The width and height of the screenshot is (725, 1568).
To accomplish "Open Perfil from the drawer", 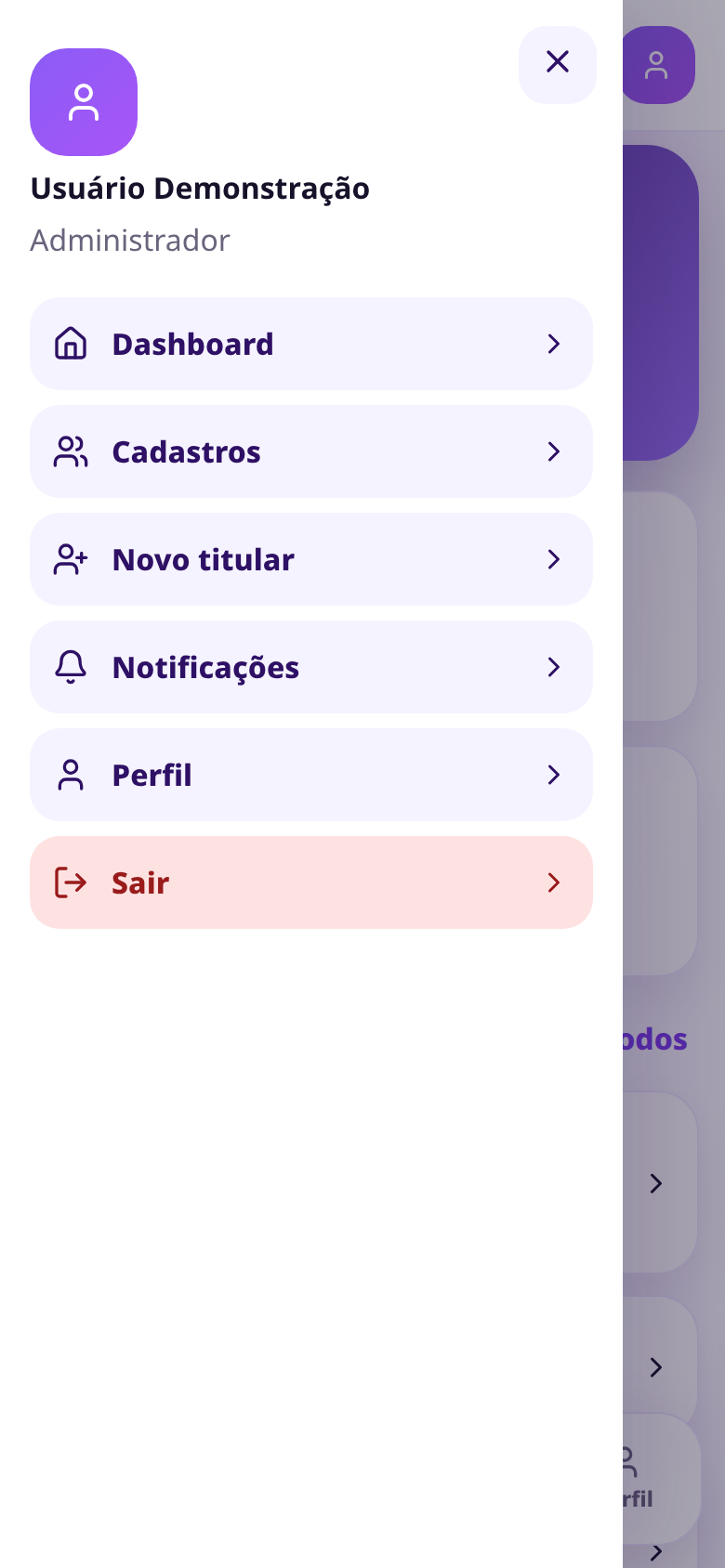I will [x=311, y=775].
